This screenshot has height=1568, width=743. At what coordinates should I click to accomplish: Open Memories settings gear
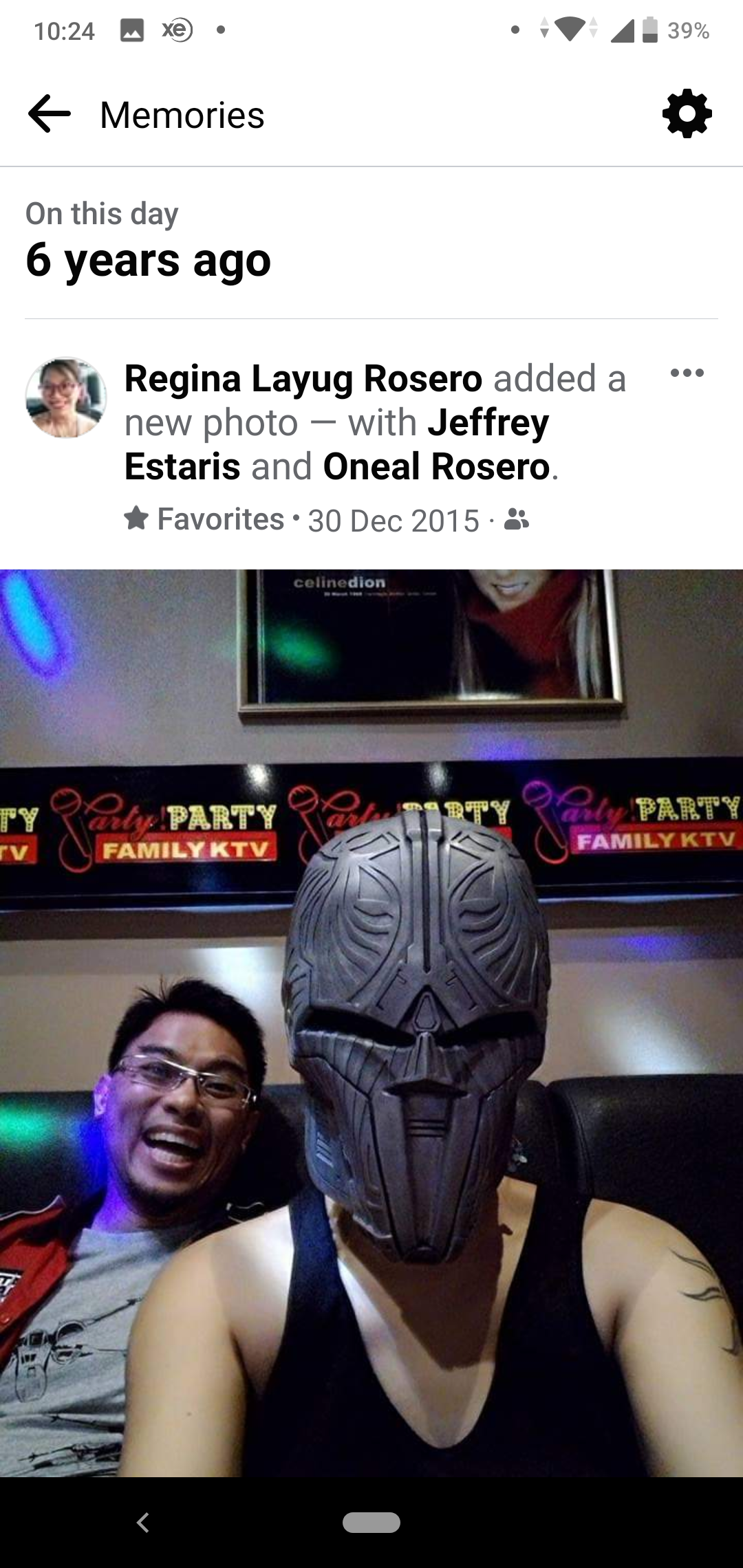(687, 114)
